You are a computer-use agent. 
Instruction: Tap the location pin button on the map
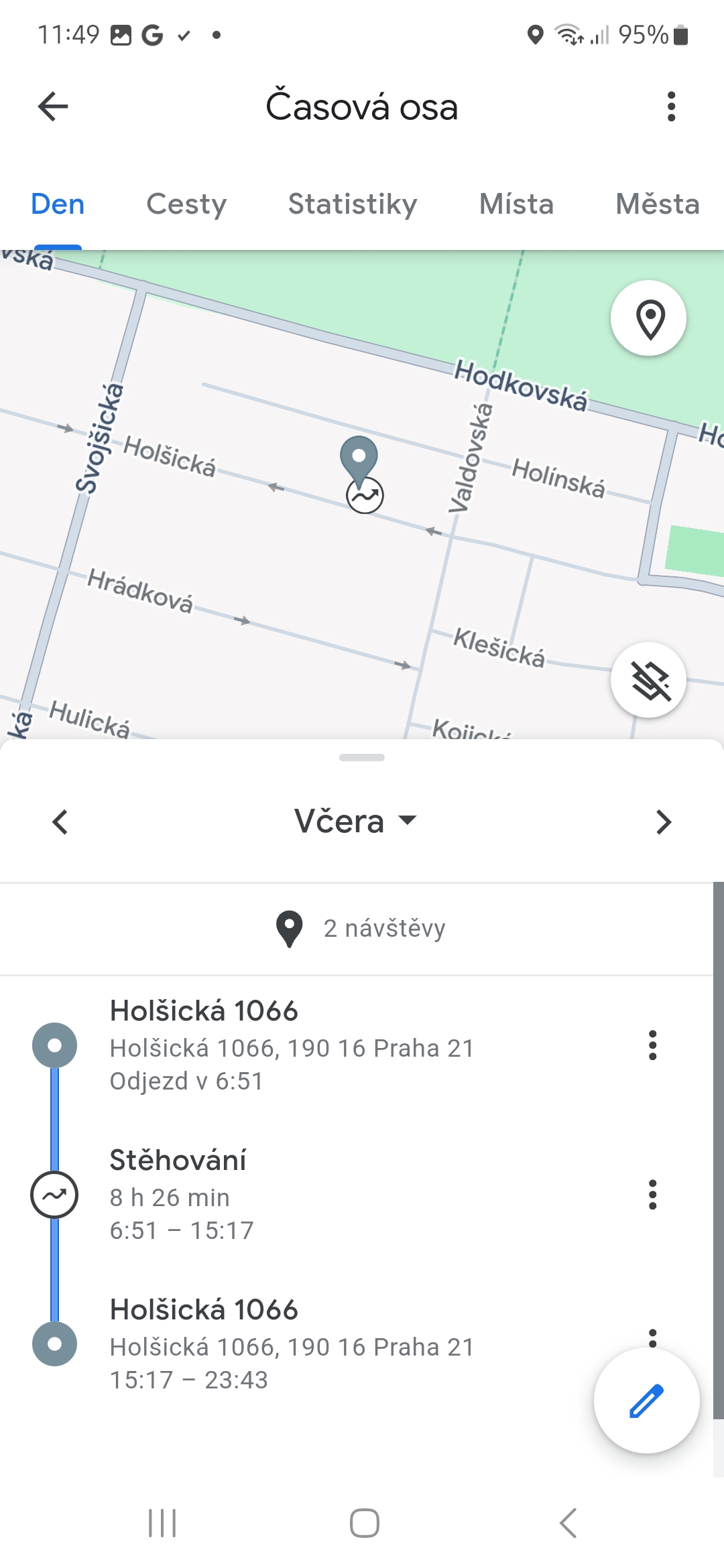pyautogui.click(x=648, y=318)
